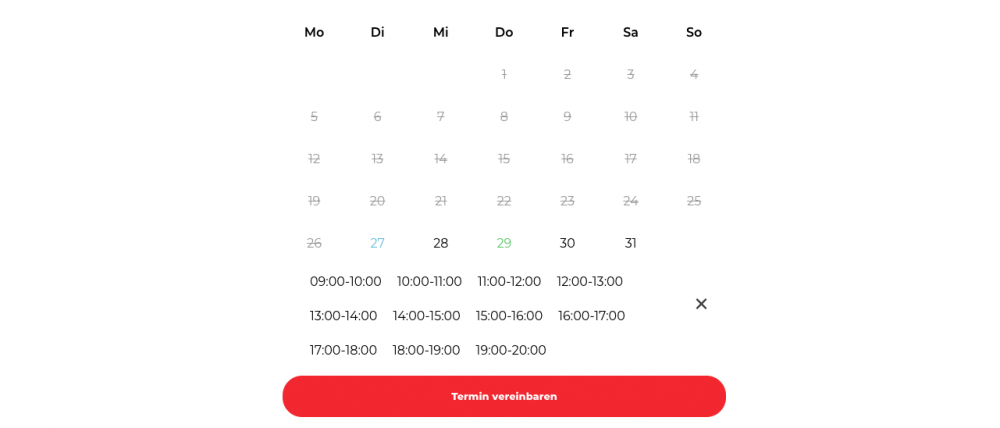Pick the green-highlighted 29th

click(x=504, y=243)
